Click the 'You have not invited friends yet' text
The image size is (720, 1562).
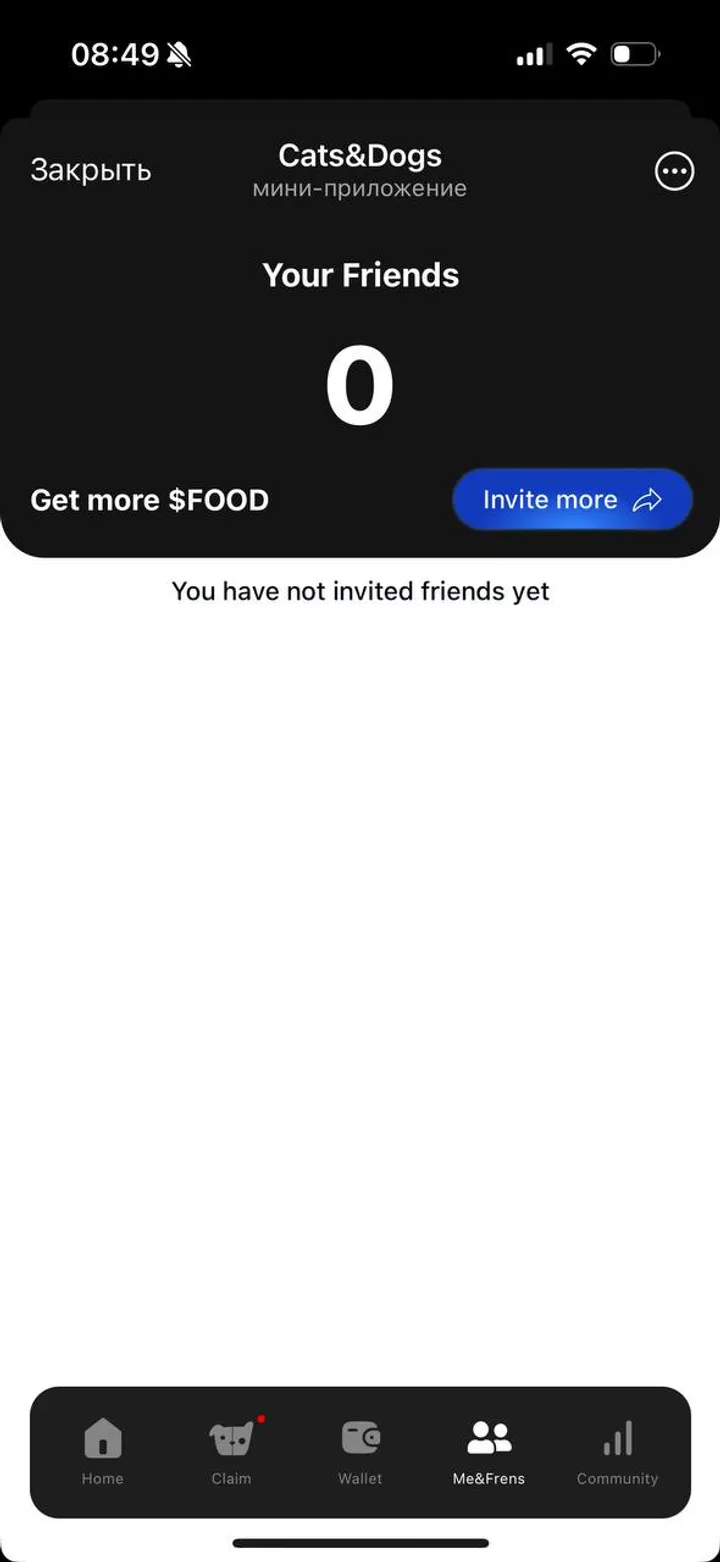pos(360,591)
